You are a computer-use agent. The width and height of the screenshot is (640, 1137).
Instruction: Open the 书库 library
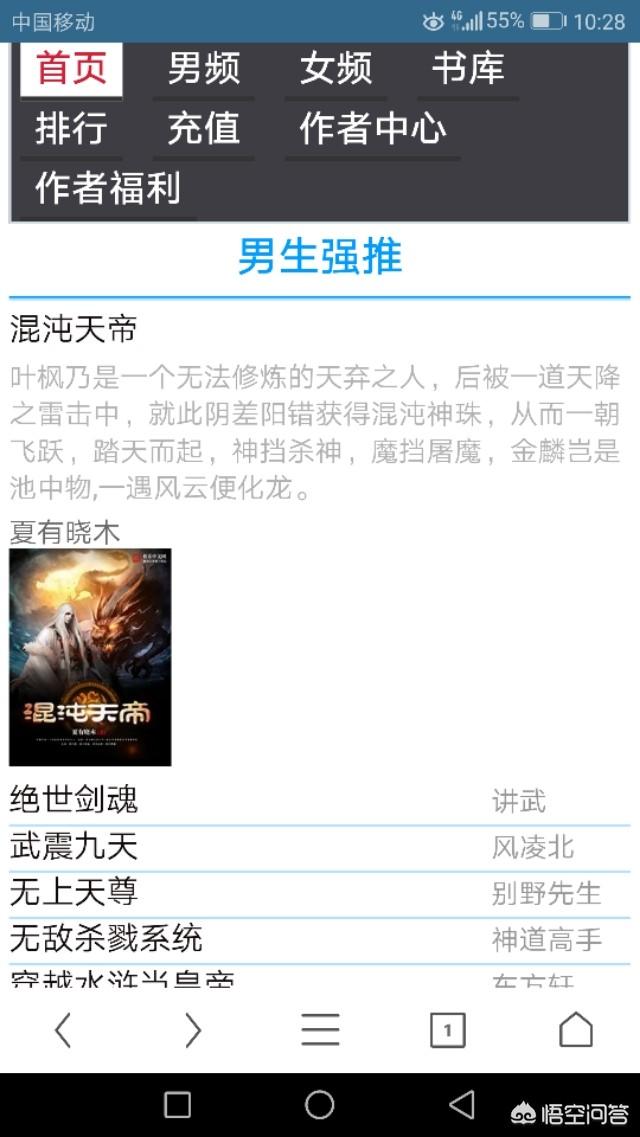[467, 69]
